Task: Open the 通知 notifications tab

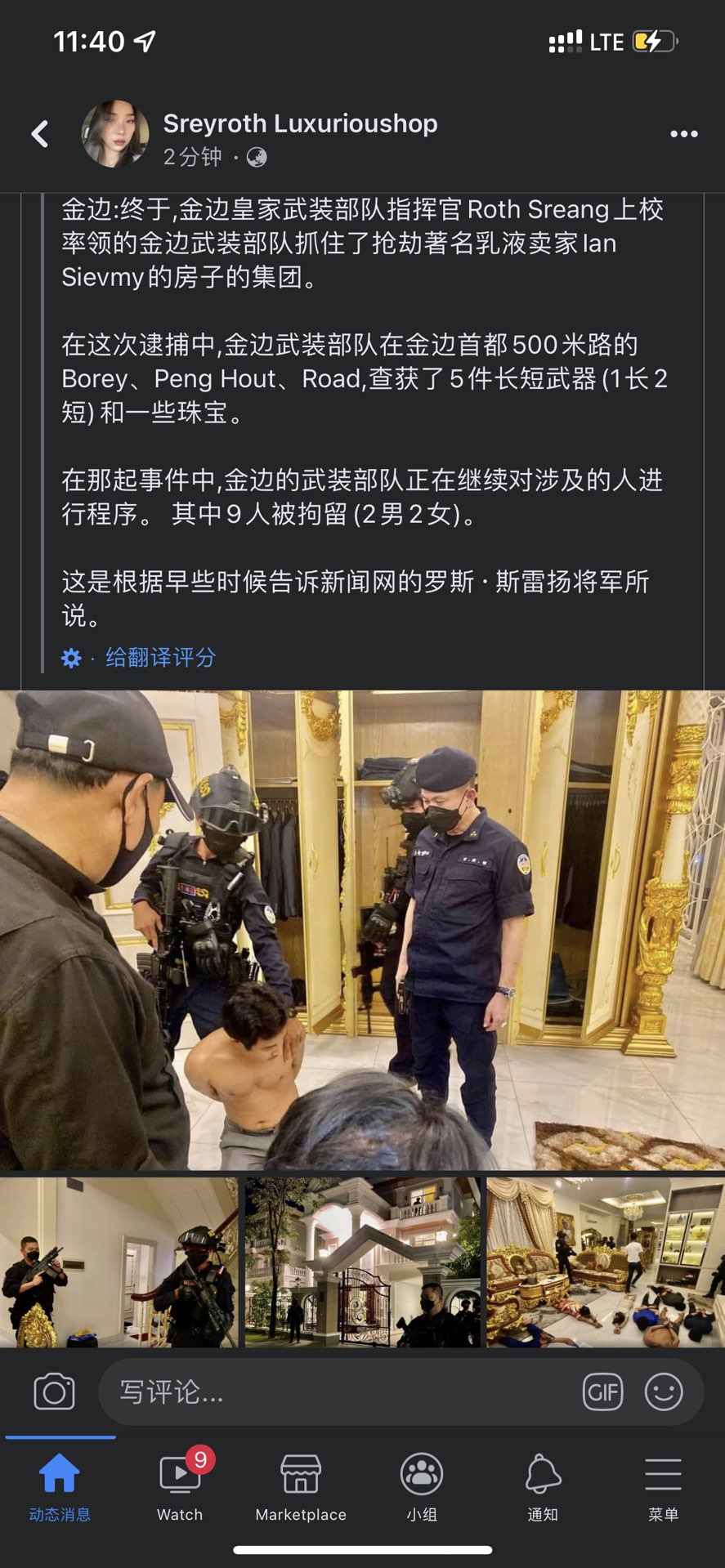Action: tap(543, 1488)
